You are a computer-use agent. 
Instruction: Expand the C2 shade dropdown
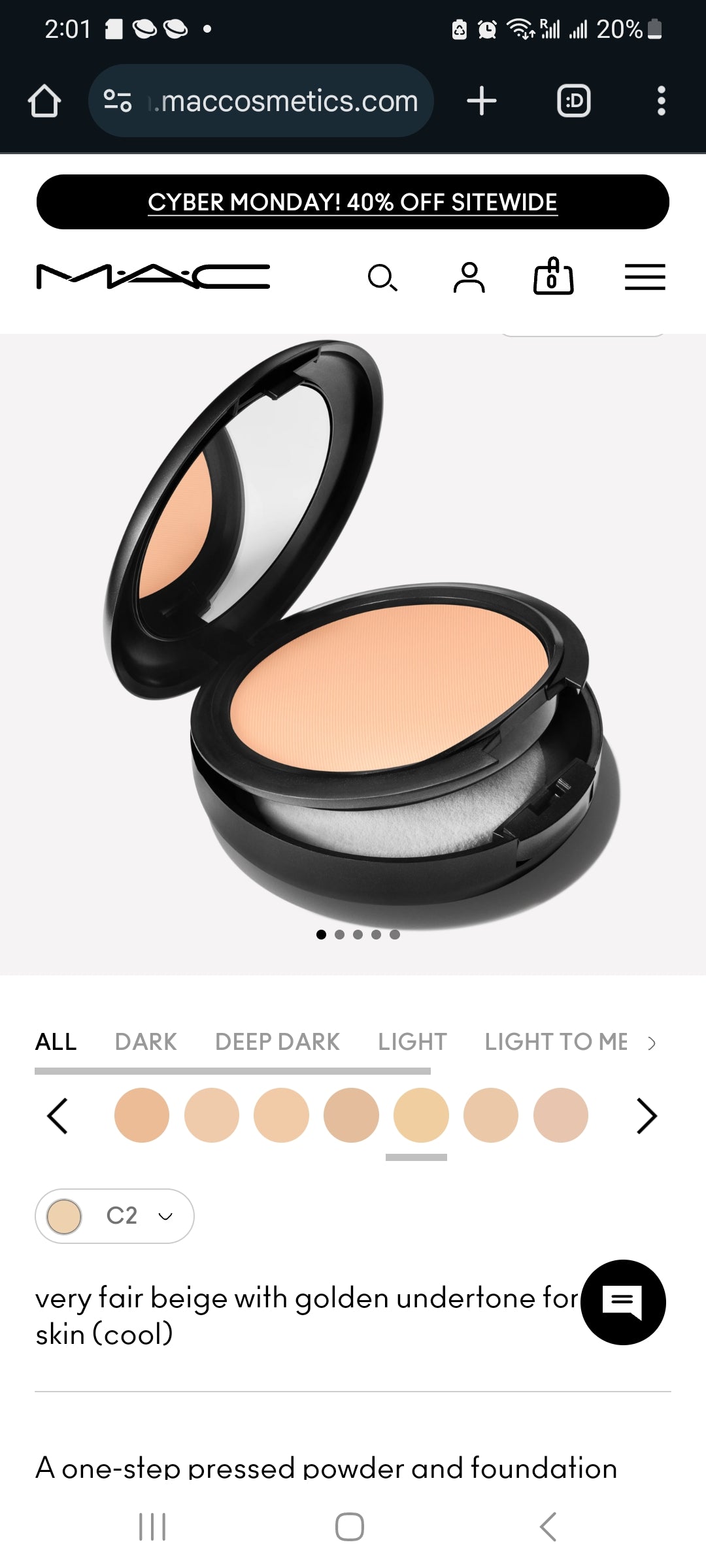[114, 1216]
